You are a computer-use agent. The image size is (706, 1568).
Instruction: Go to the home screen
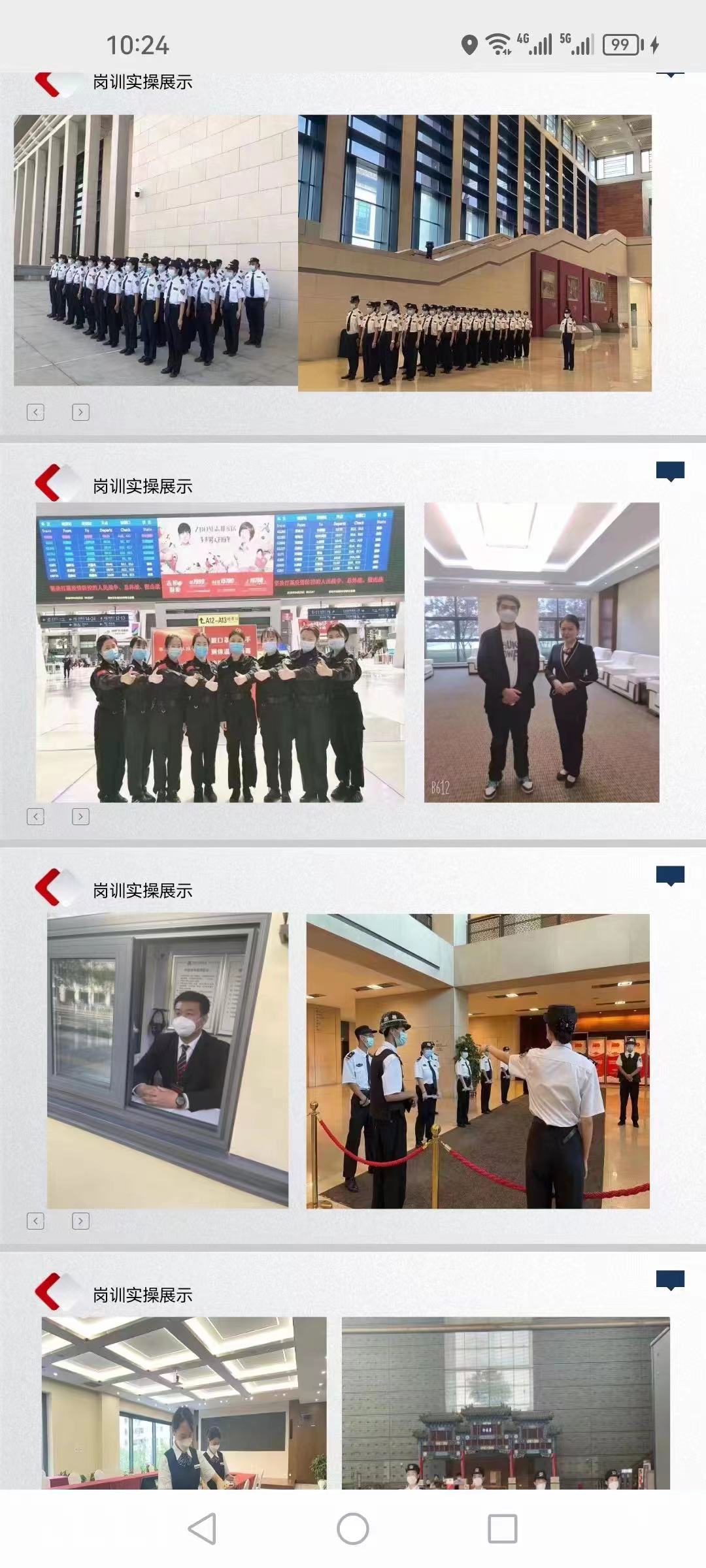click(353, 1529)
